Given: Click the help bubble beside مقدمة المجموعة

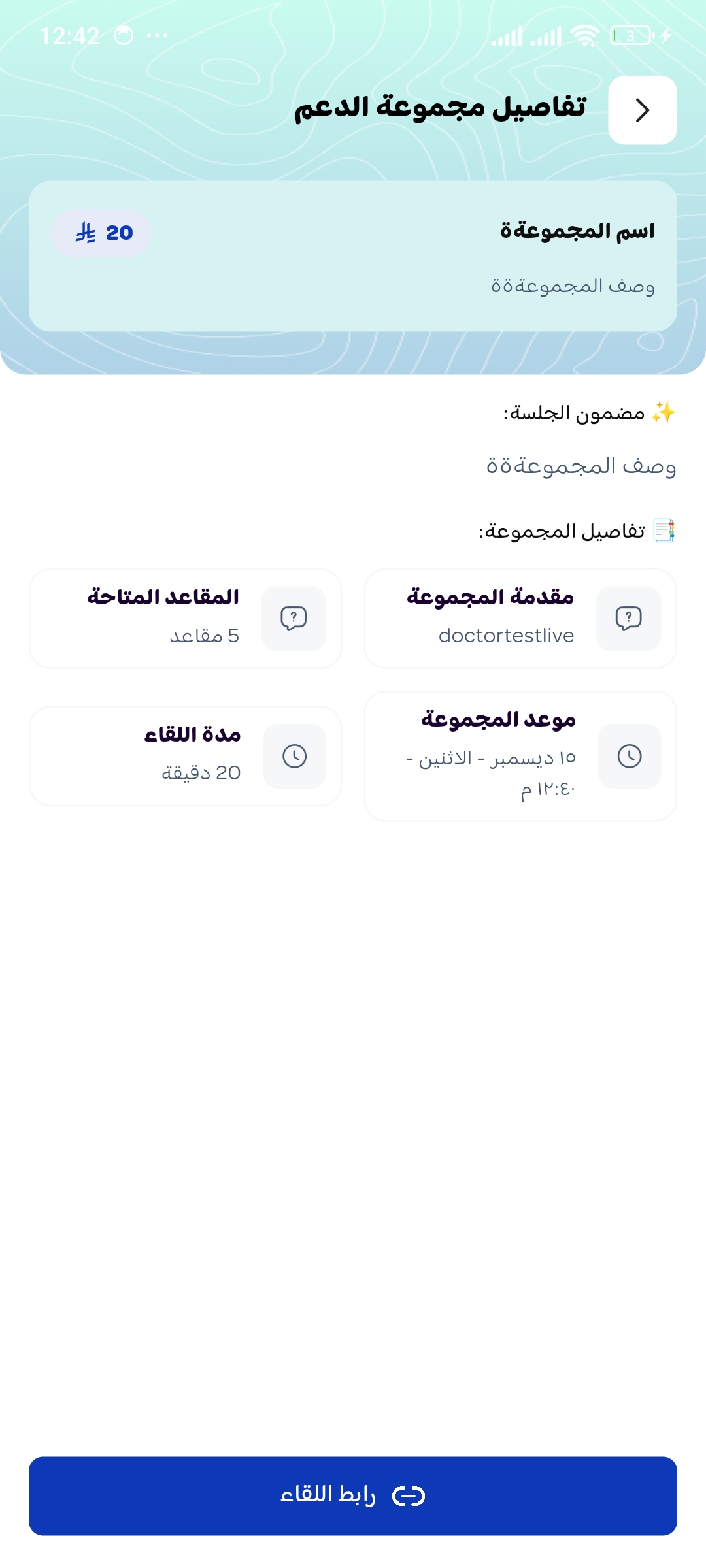Looking at the screenshot, I should coord(628,617).
